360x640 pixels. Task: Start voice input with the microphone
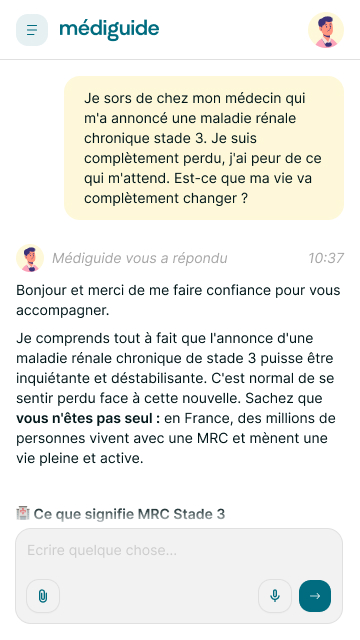(x=275, y=596)
